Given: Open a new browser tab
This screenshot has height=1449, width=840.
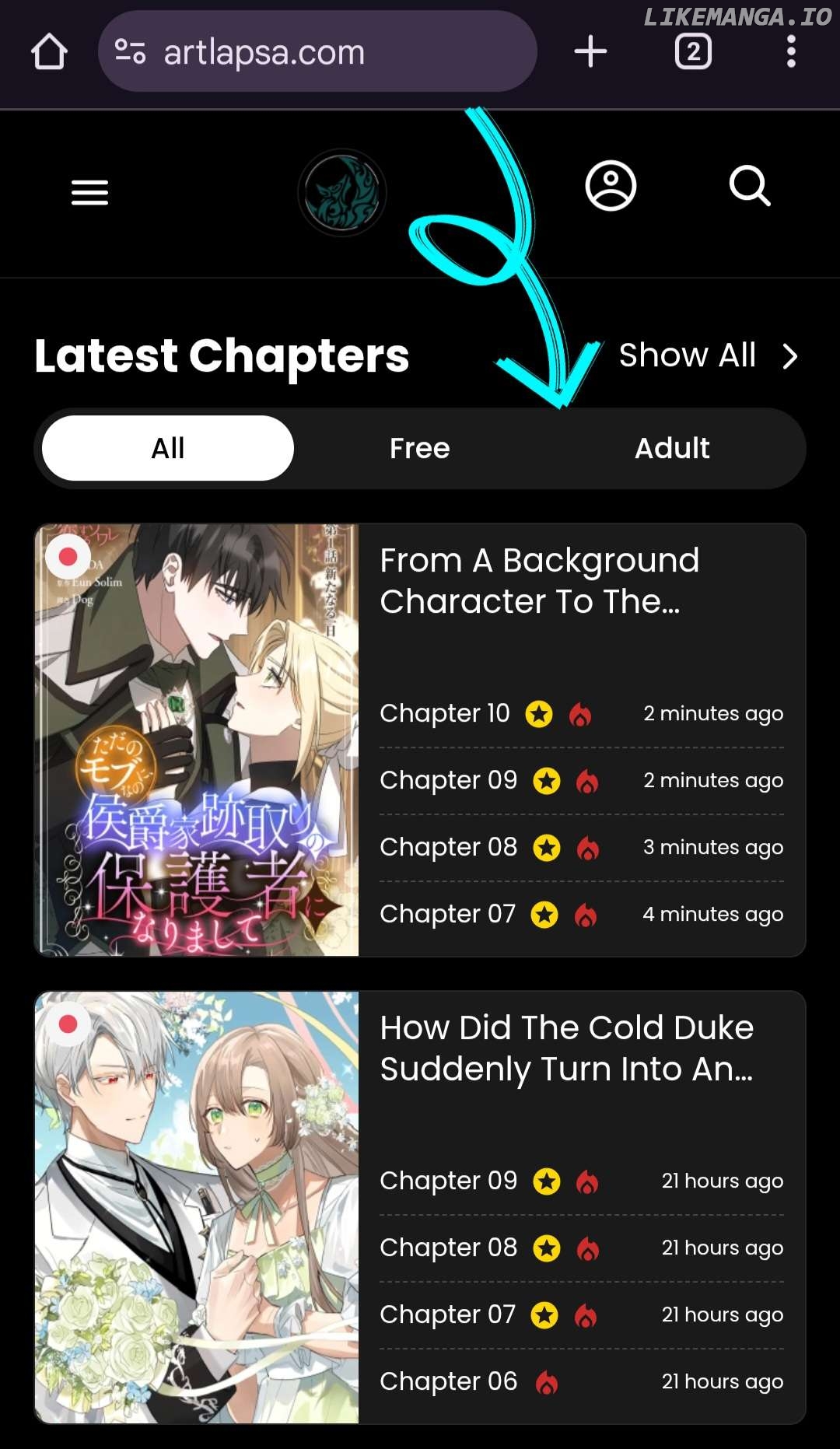Looking at the screenshot, I should [590, 52].
